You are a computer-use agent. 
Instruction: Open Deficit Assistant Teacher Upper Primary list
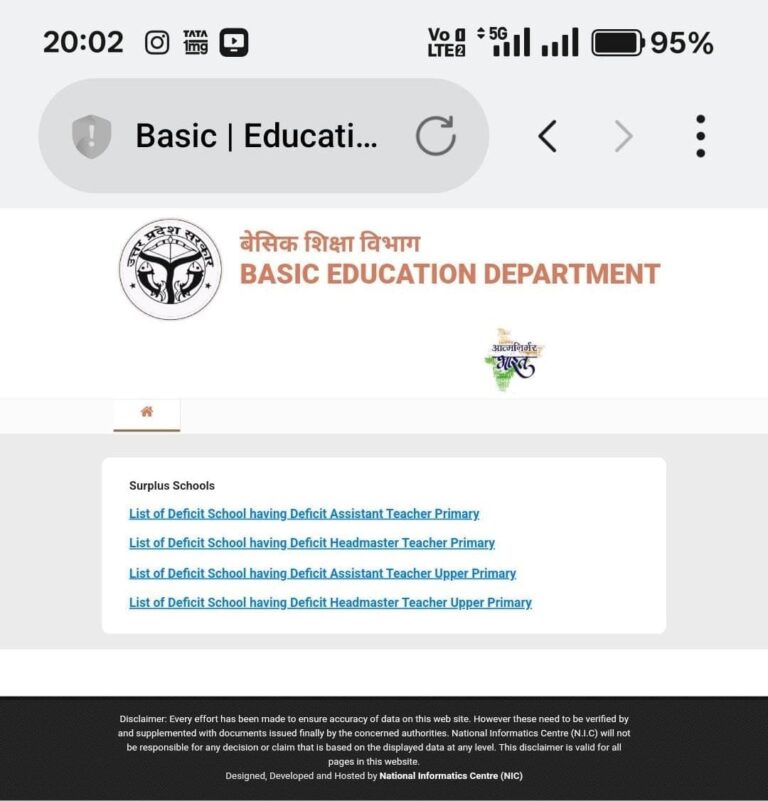[321, 573]
